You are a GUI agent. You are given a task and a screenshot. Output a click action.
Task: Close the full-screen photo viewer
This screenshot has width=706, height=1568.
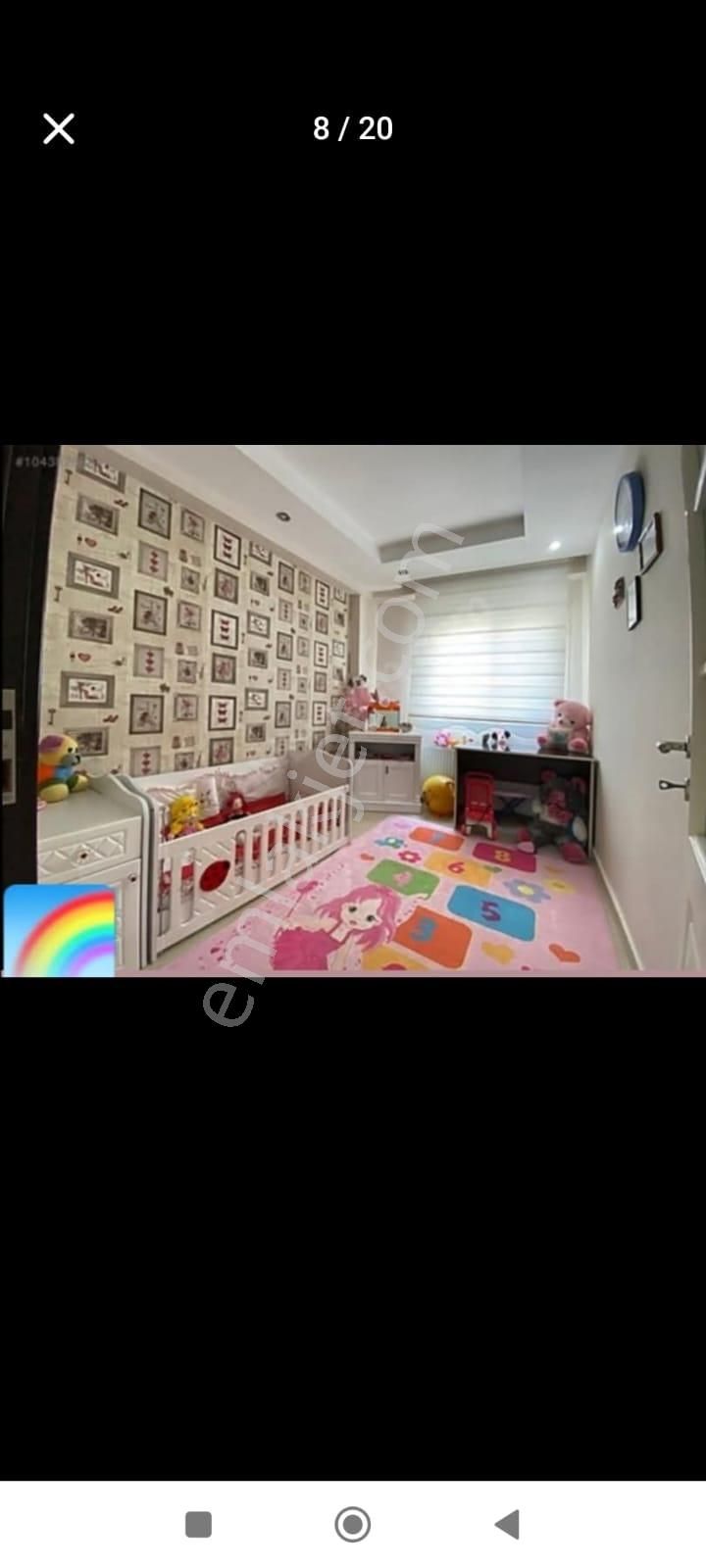(x=59, y=128)
